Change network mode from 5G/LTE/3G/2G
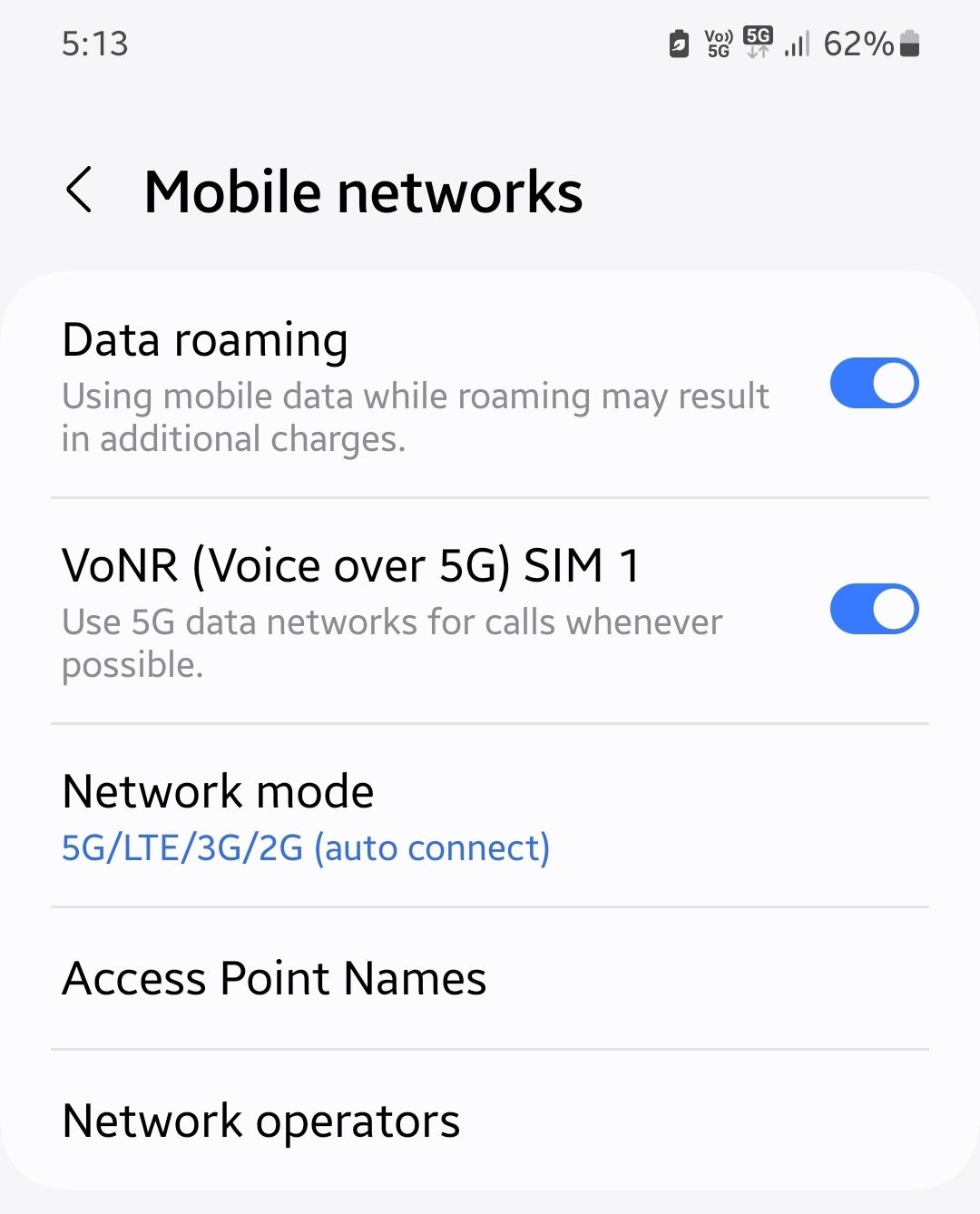This screenshot has height=1214, width=980. (x=306, y=847)
